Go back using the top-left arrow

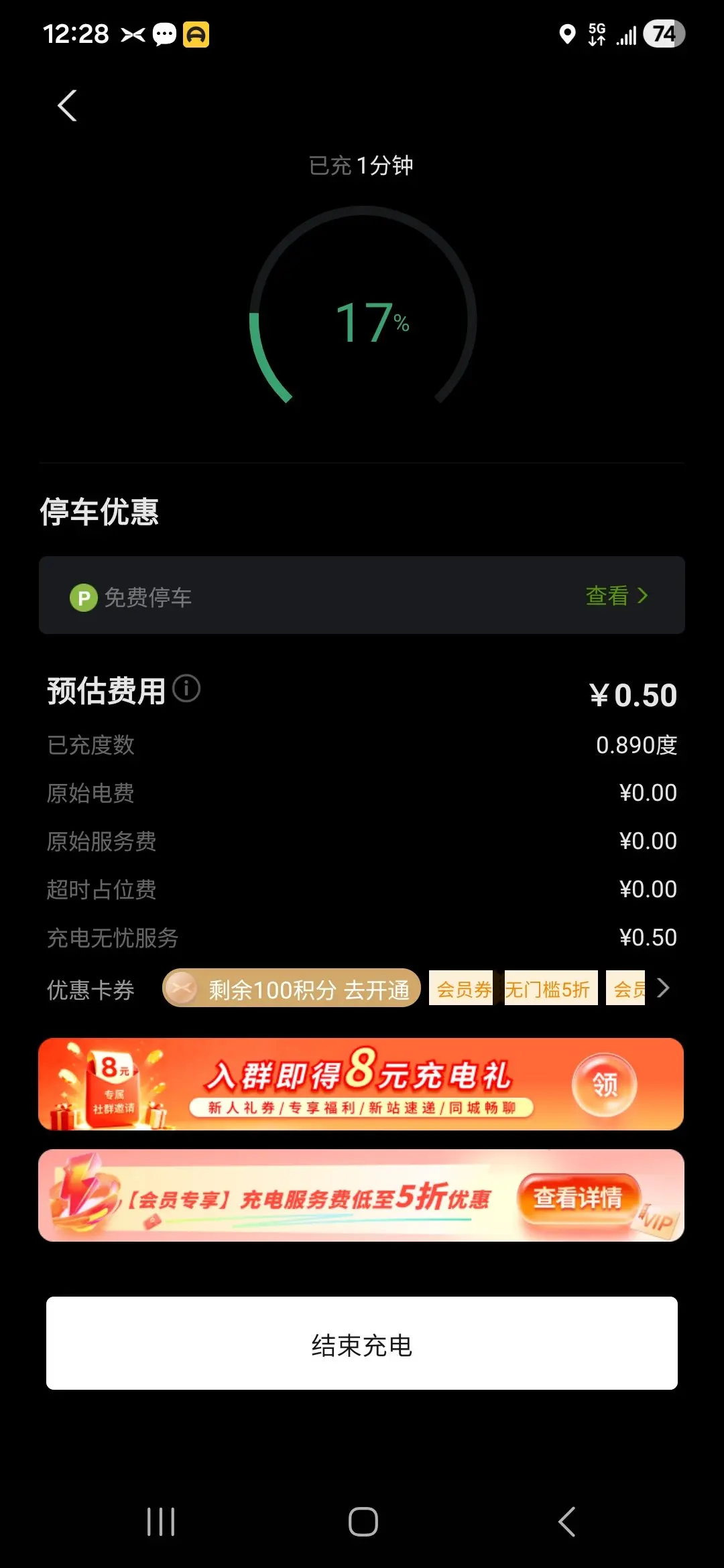pyautogui.click(x=67, y=106)
